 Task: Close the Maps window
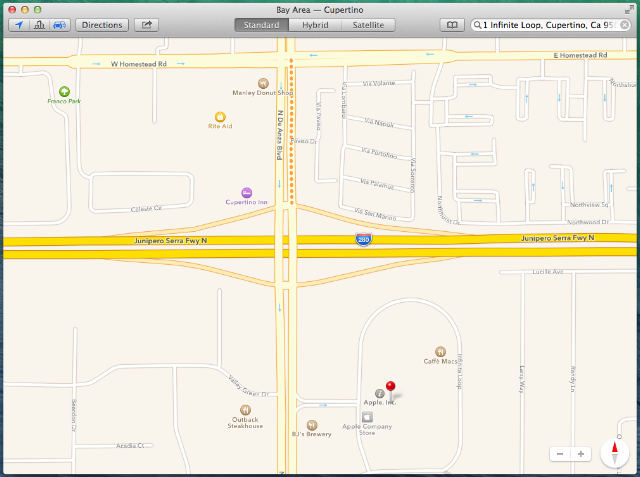tap(12, 9)
